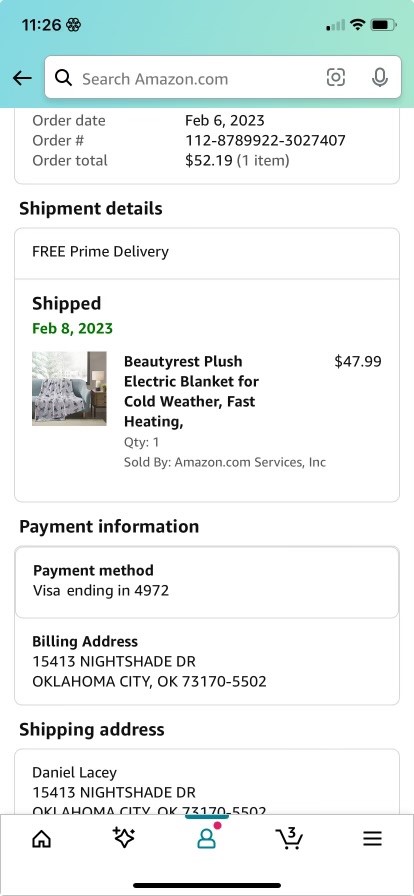414x896 pixels.
Task: Open the hamburger menu tab
Action: [x=372, y=838]
